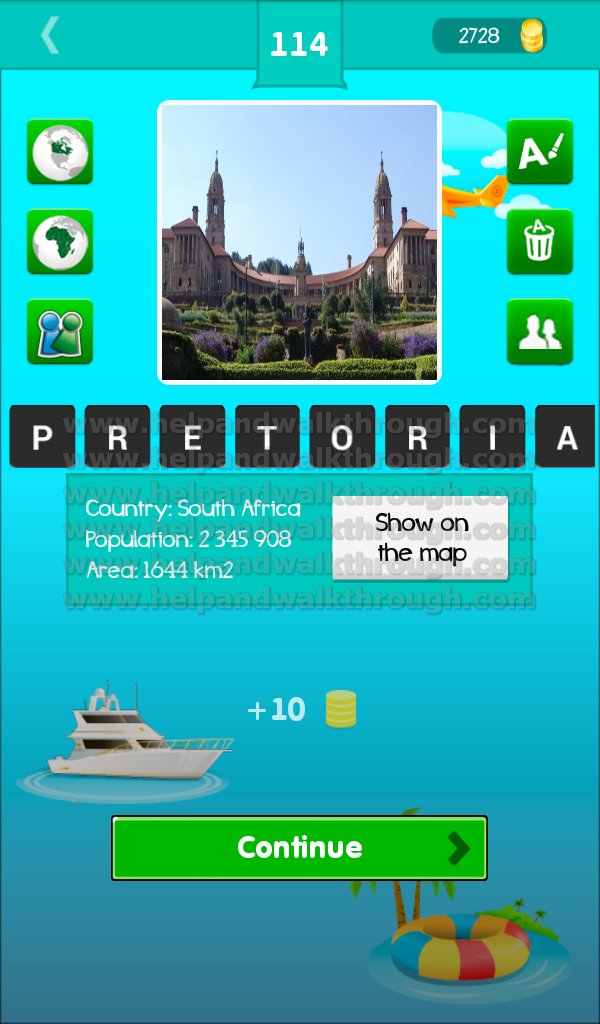Use the remove-letters trash hint button
This screenshot has height=1024, width=600.
point(540,242)
